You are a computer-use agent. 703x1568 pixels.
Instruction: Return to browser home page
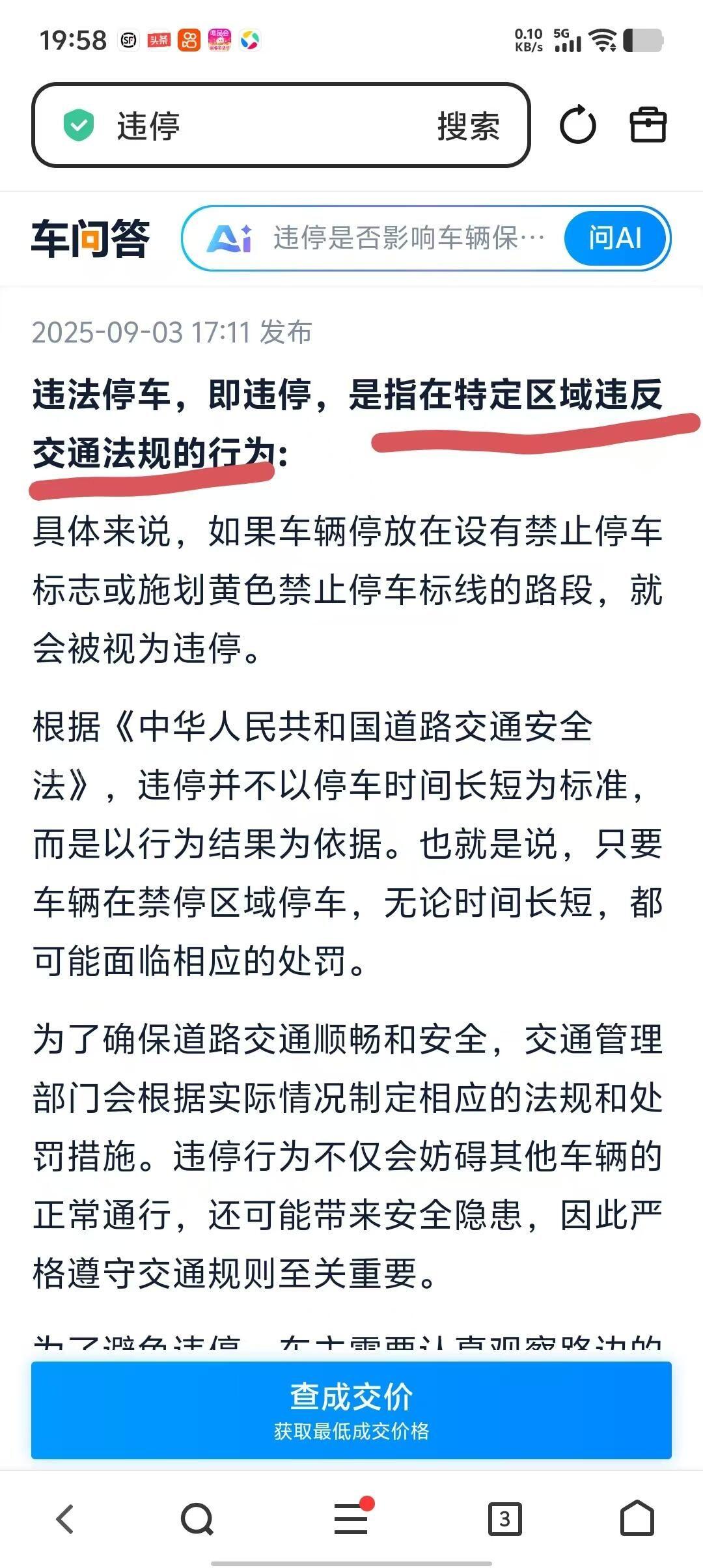pos(637,1519)
